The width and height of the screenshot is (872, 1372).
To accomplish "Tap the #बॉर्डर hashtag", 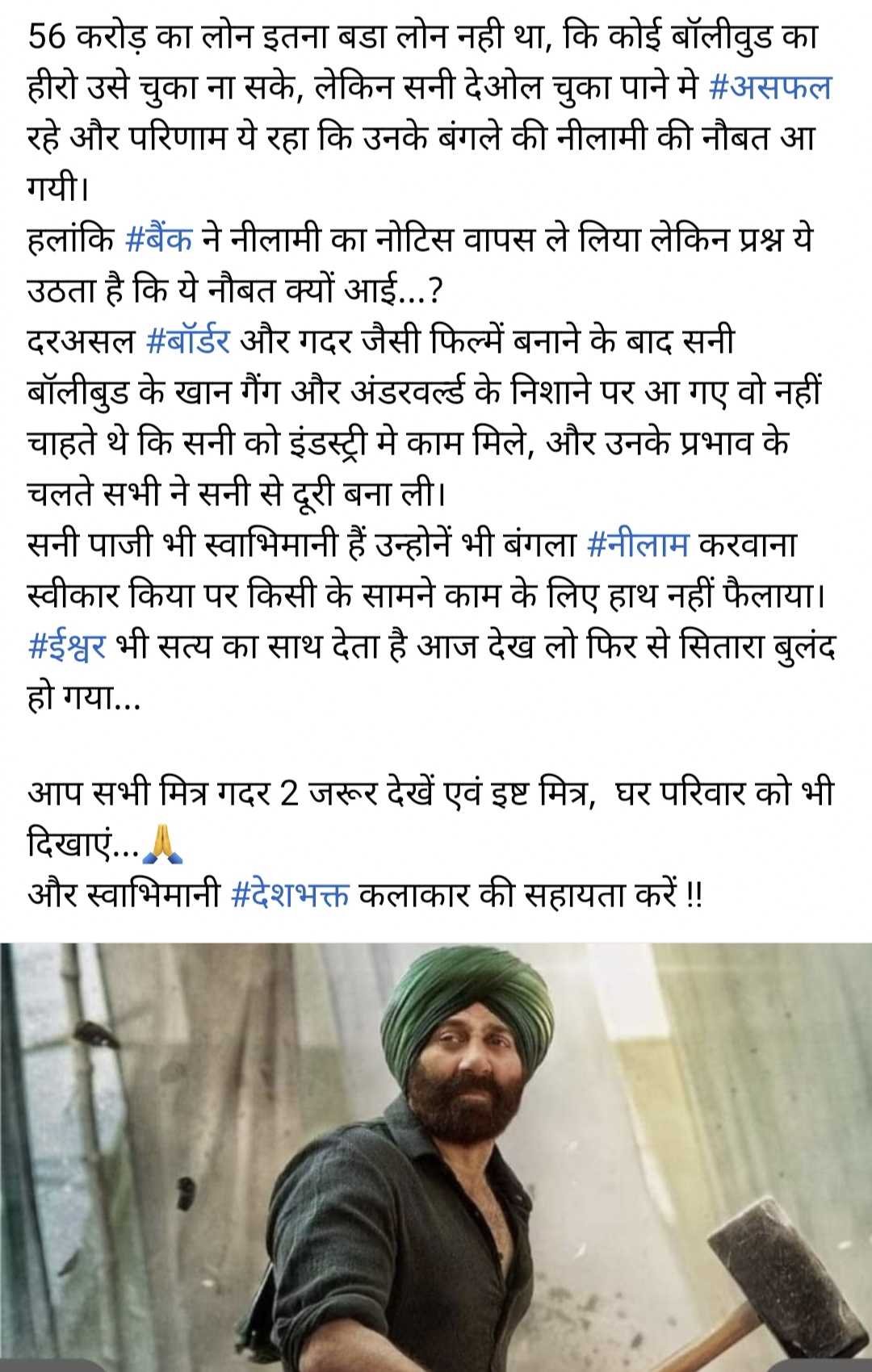I will 188,341.
